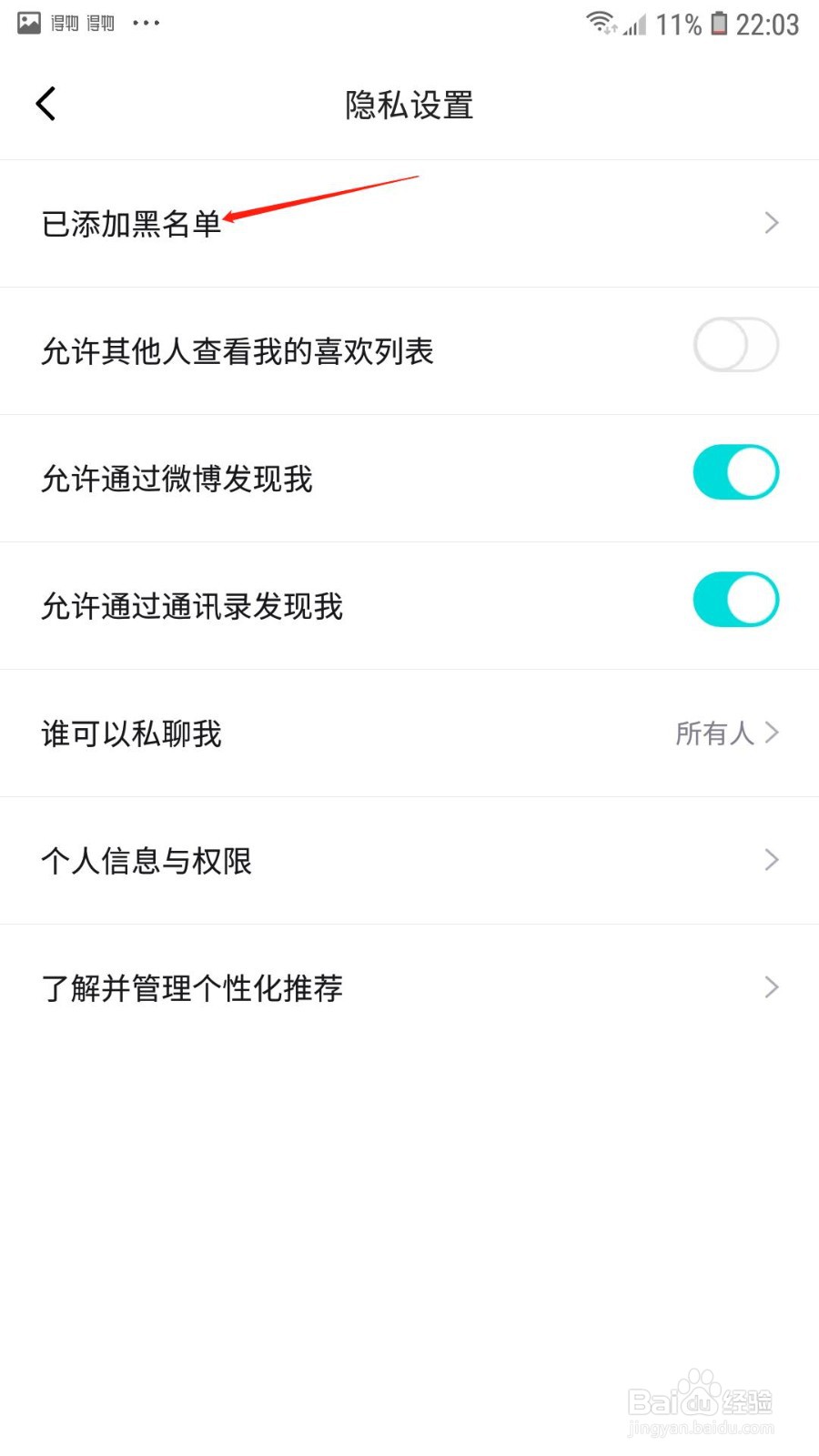Go back from the 隐私设置 page

pos(45,104)
